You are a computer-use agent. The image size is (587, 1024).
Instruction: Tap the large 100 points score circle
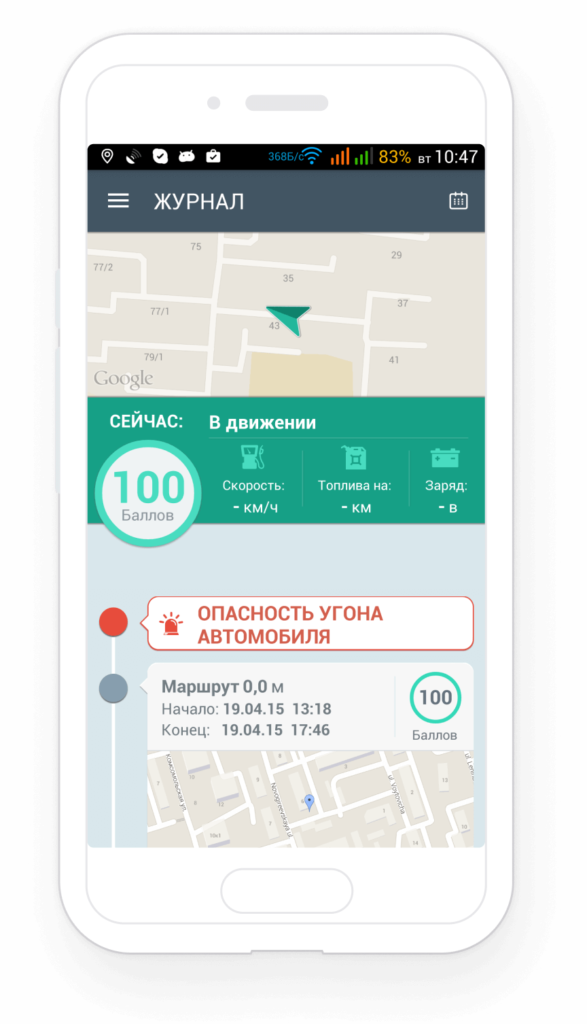[x=148, y=493]
